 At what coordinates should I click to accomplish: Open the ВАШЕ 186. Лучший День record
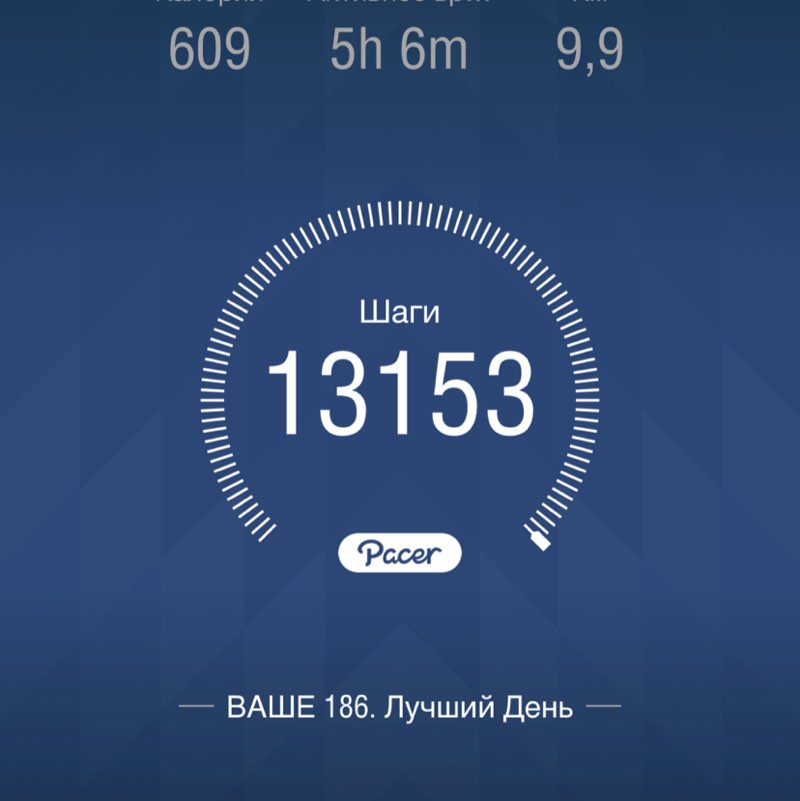[x=400, y=705]
